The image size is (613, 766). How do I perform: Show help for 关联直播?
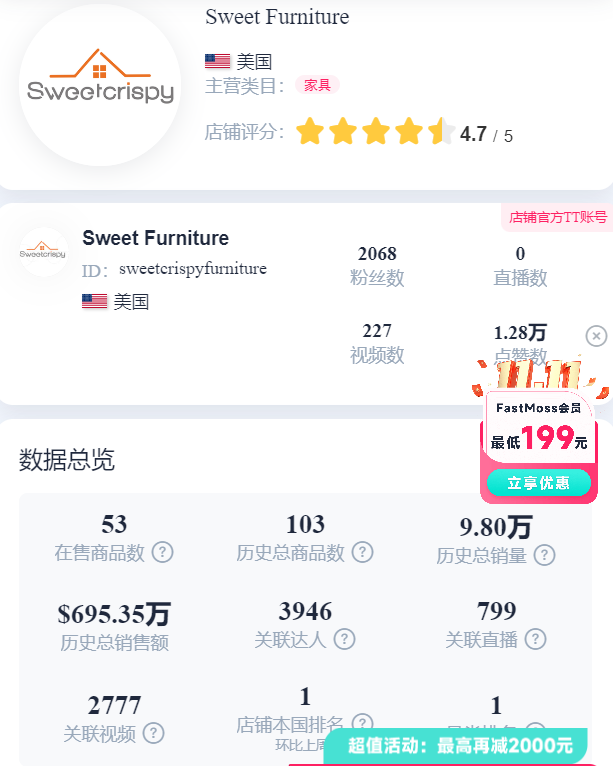click(x=536, y=639)
